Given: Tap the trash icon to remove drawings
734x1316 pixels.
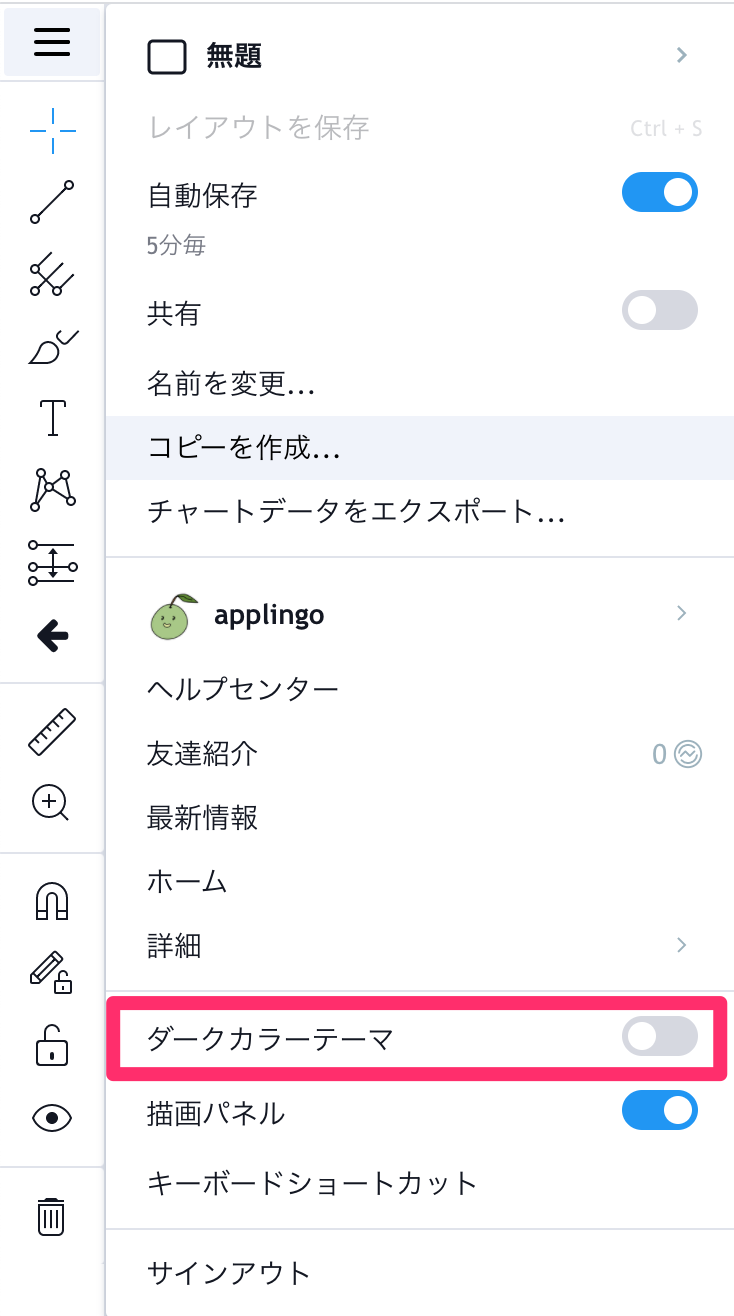Looking at the screenshot, I should (52, 1216).
